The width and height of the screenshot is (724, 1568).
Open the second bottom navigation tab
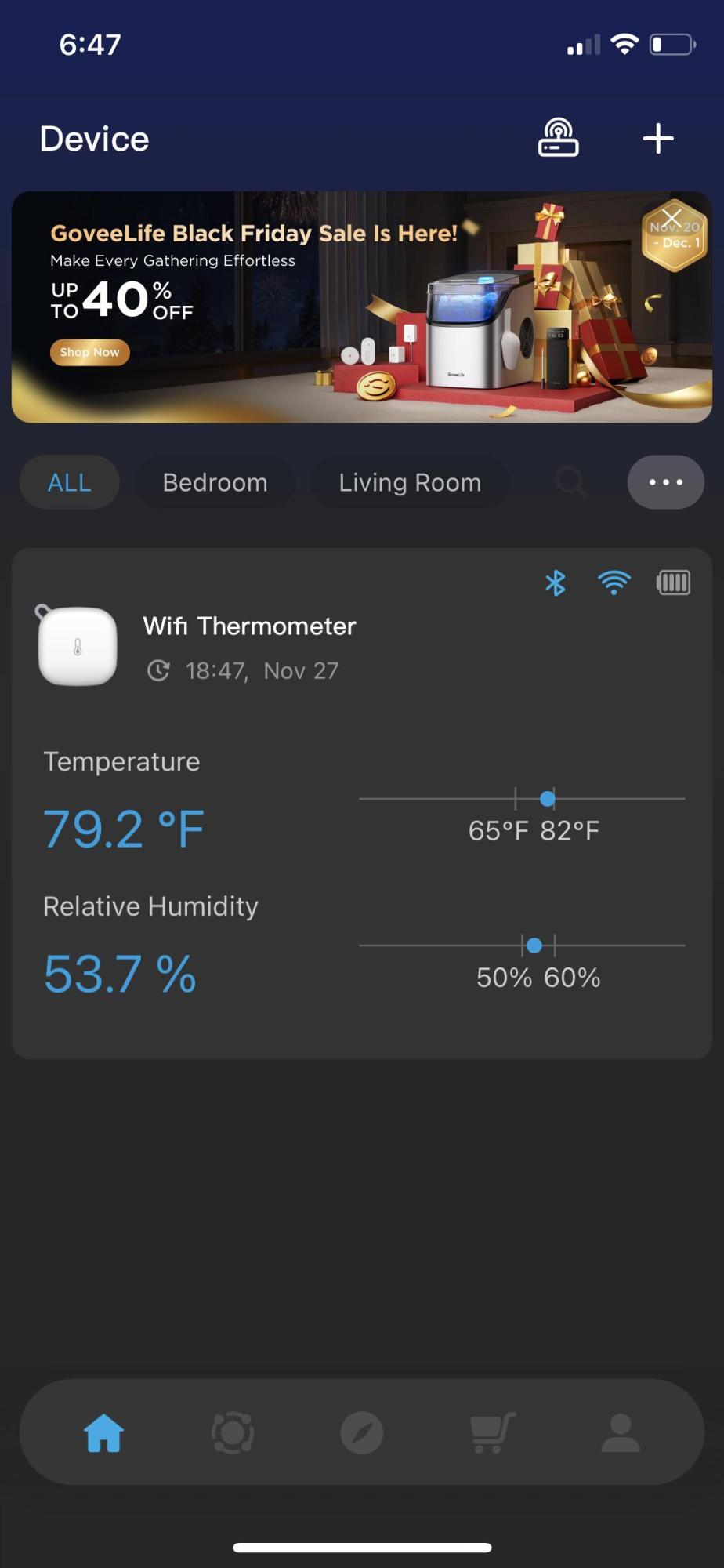233,1432
